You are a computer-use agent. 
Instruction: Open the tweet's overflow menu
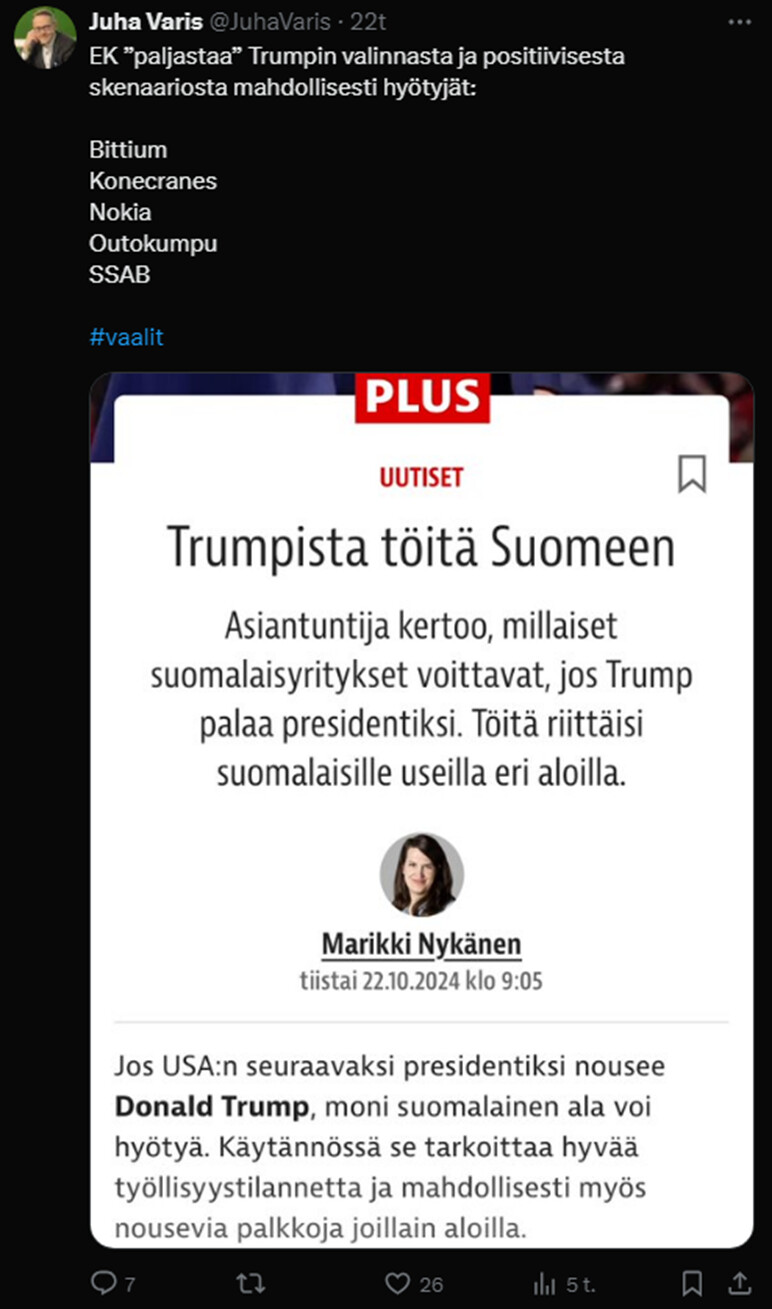tap(739, 22)
